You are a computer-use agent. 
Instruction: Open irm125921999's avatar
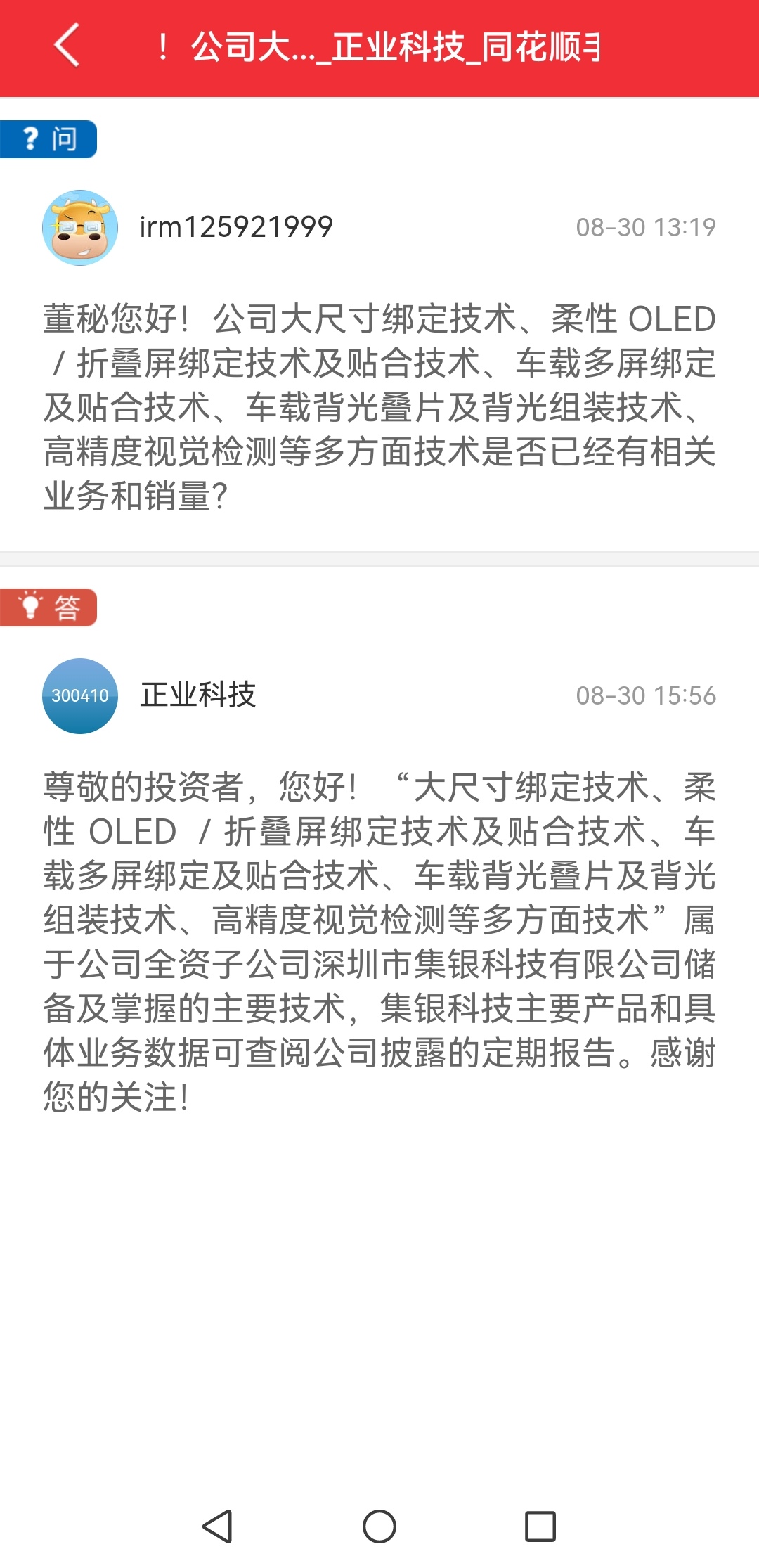pos(80,228)
